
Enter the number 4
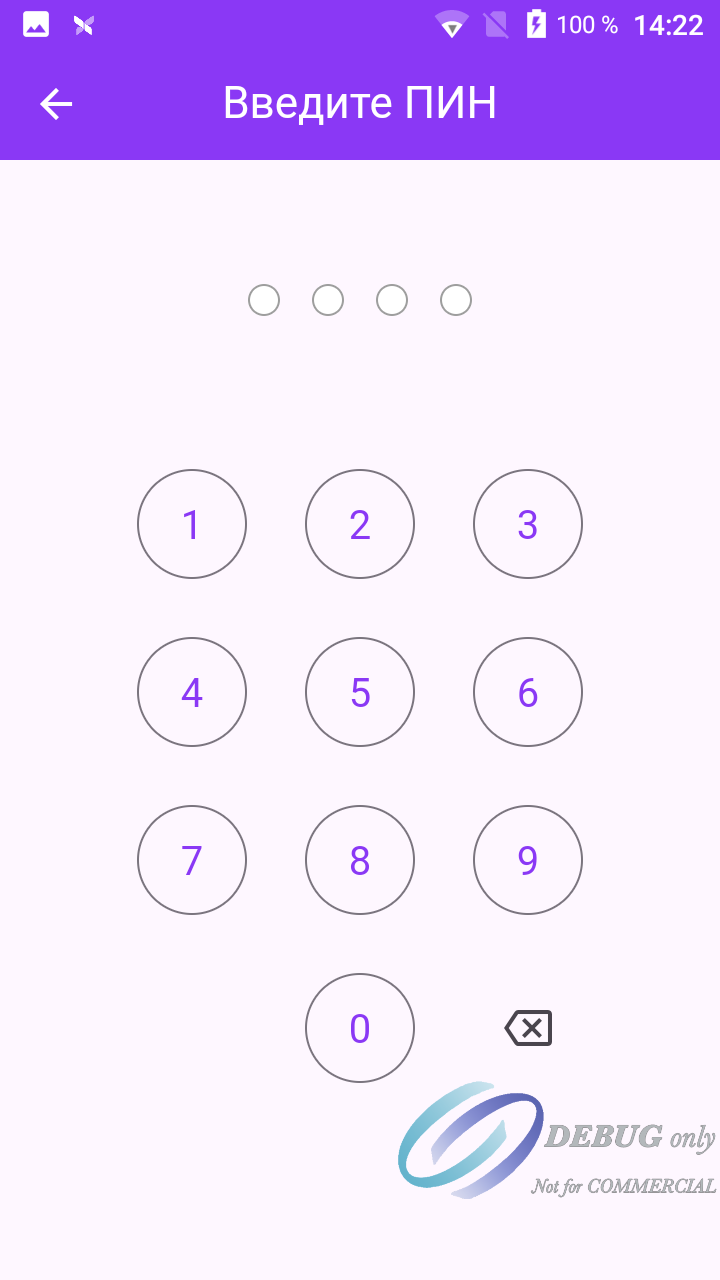click(x=192, y=692)
